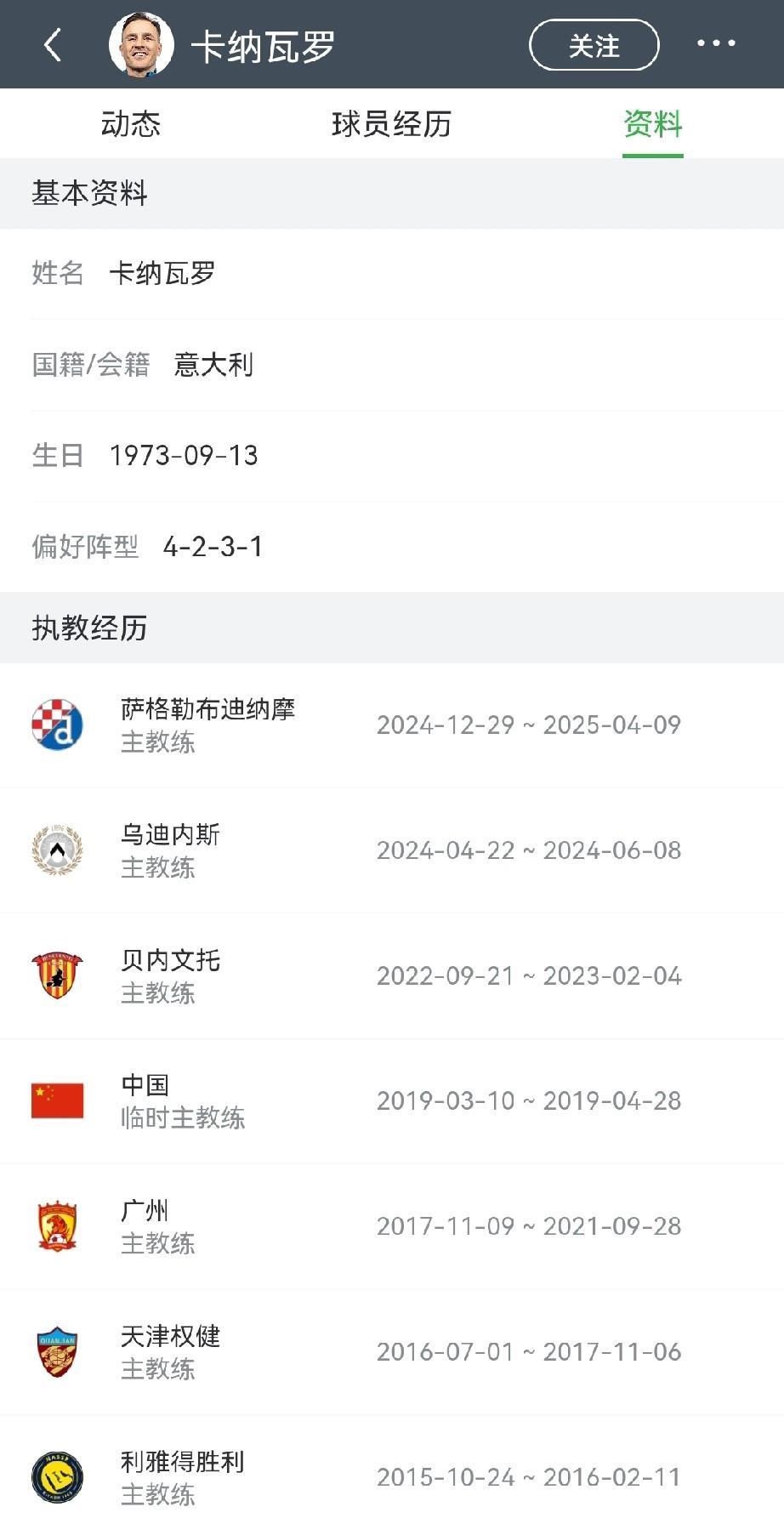Image resolution: width=784 pixels, height=1518 pixels.
Task: Open the 贝内文托 coaching entry
Action: [x=391, y=975]
